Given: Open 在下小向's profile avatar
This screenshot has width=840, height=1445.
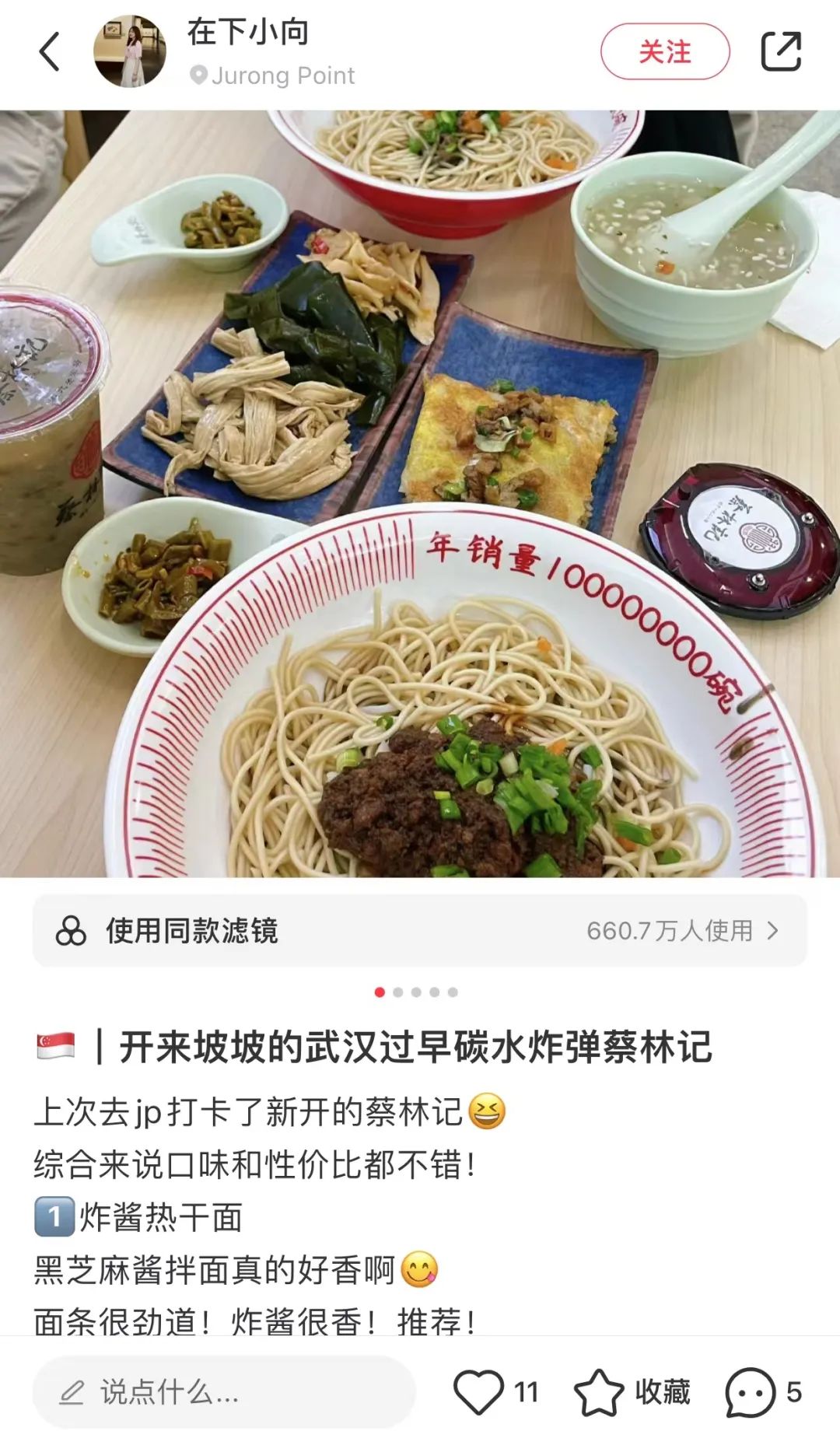Looking at the screenshot, I should 130,52.
